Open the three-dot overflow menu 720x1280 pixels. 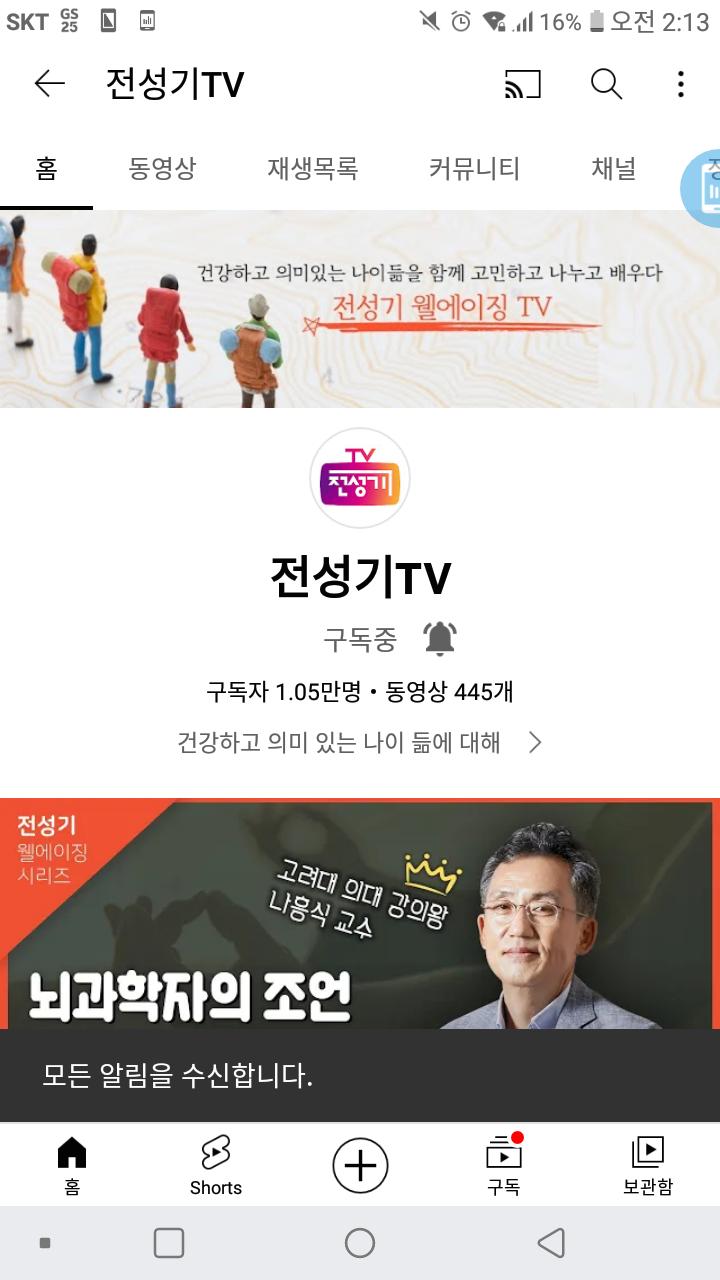tap(680, 84)
